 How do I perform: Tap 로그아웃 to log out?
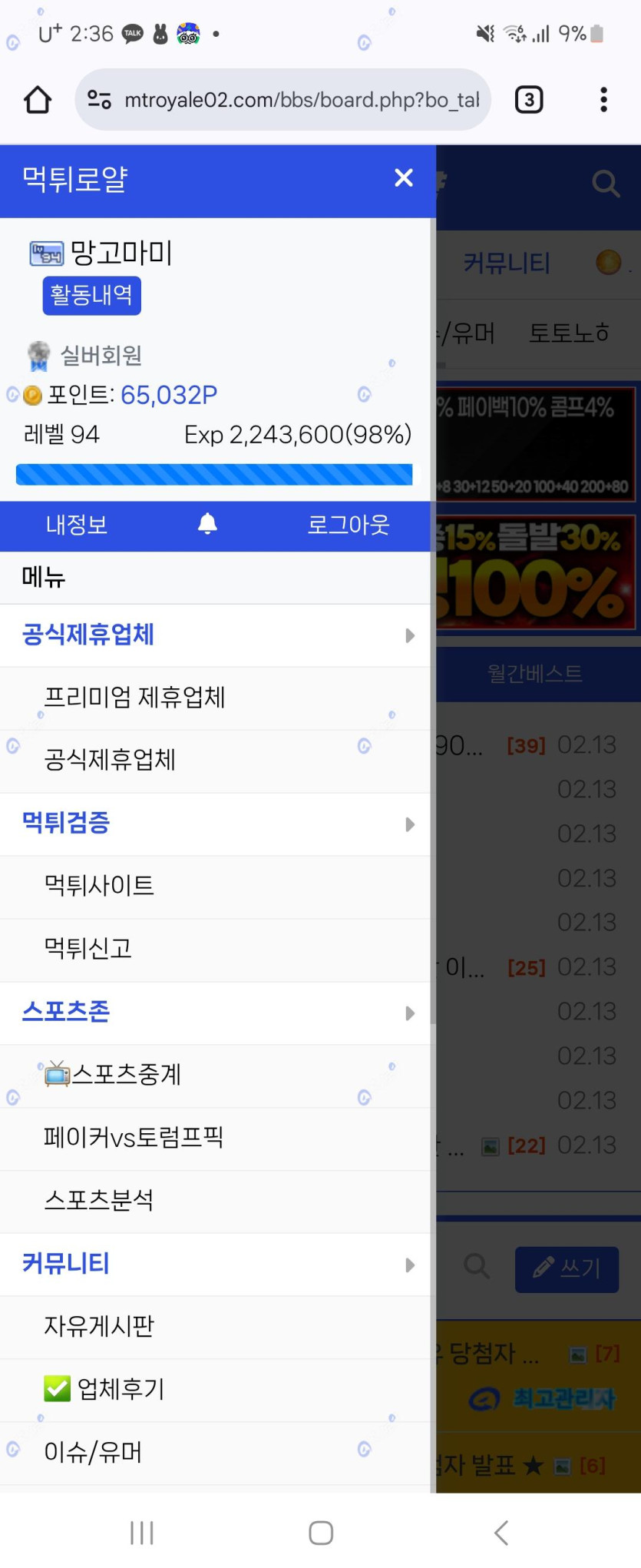point(349,525)
